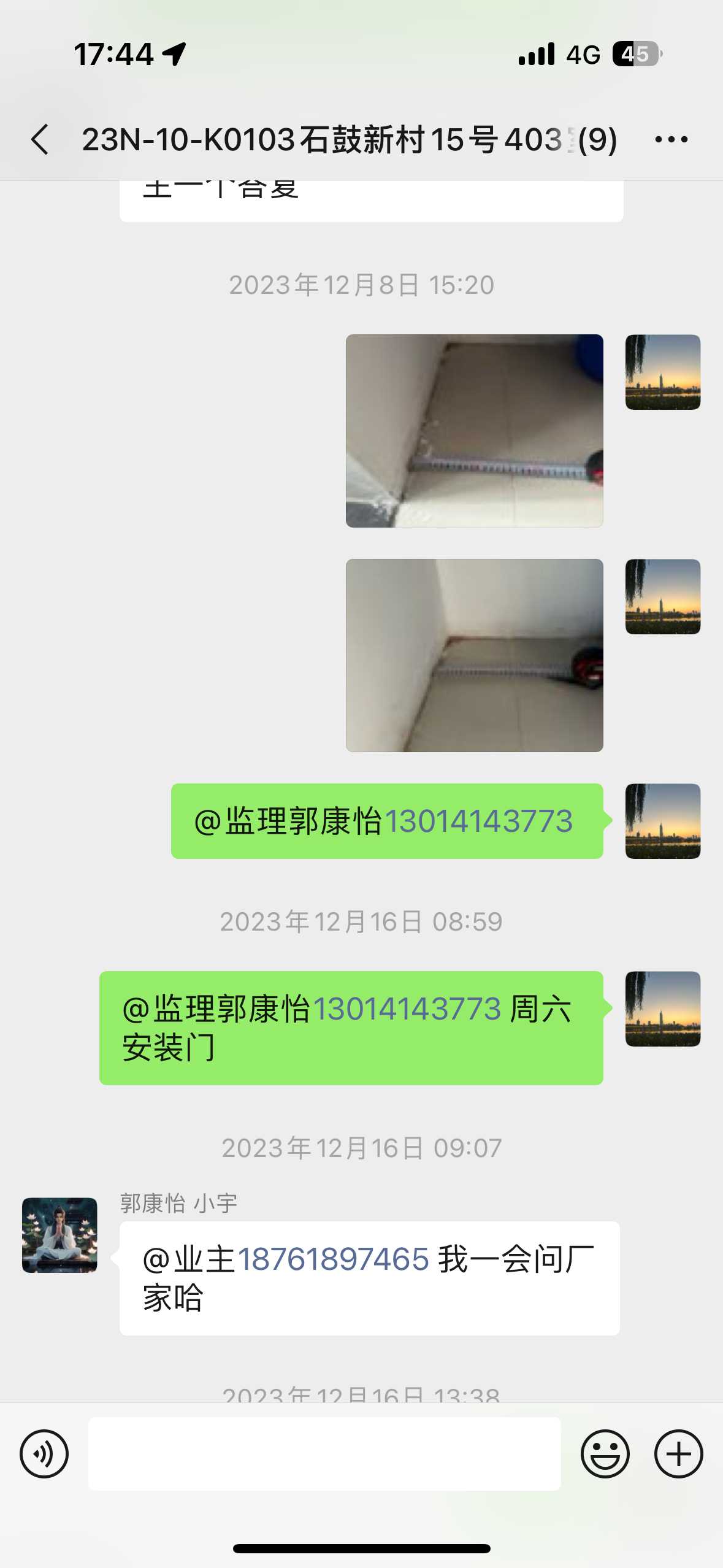Viewport: 723px width, 1568px height.
Task: Open the first tape measure photo
Action: [x=474, y=431]
